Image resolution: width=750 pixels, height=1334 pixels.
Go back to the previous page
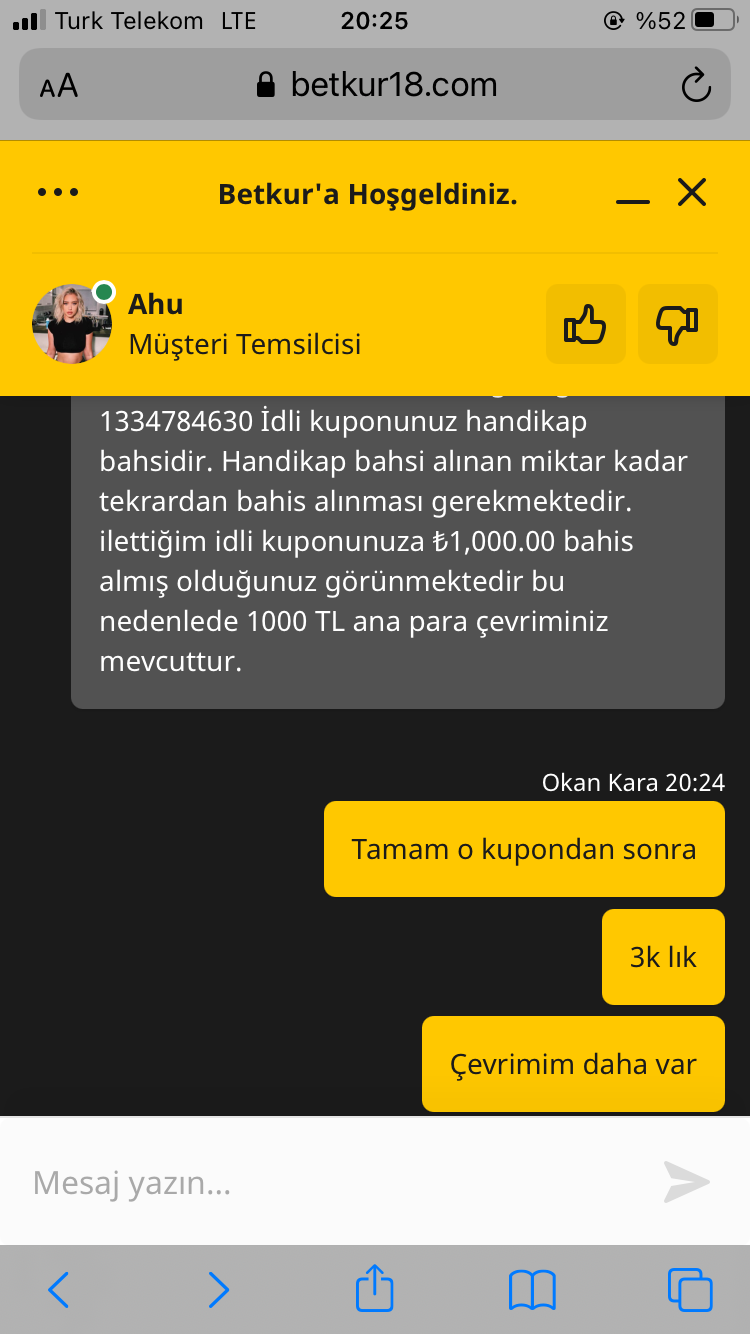(59, 1290)
